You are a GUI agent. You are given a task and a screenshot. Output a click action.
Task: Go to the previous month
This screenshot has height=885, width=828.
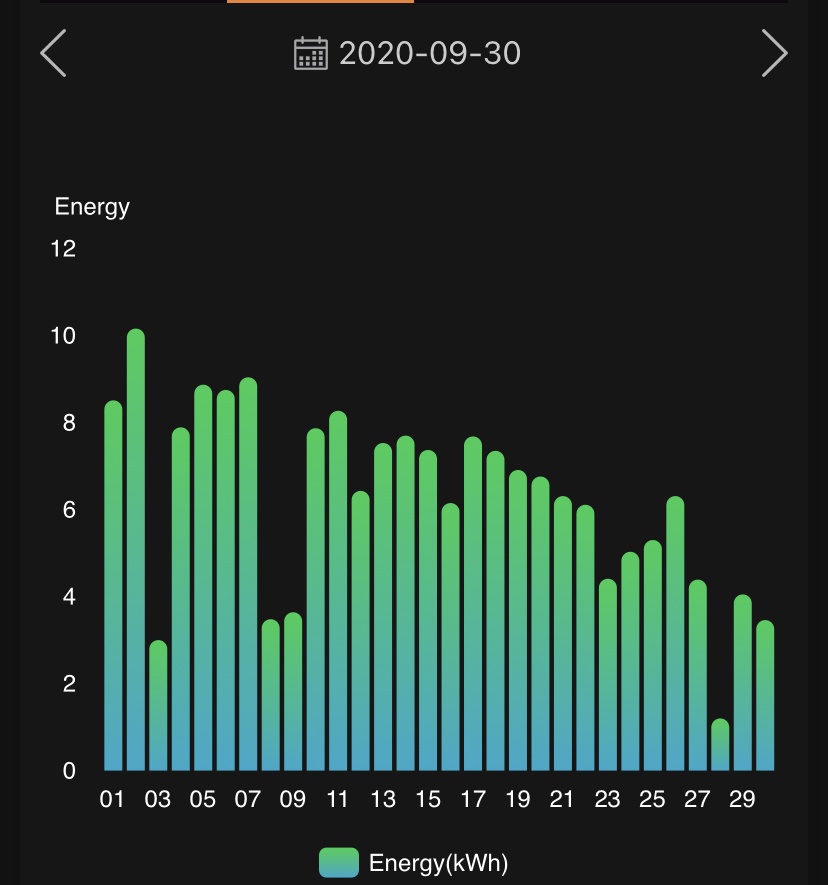(54, 54)
